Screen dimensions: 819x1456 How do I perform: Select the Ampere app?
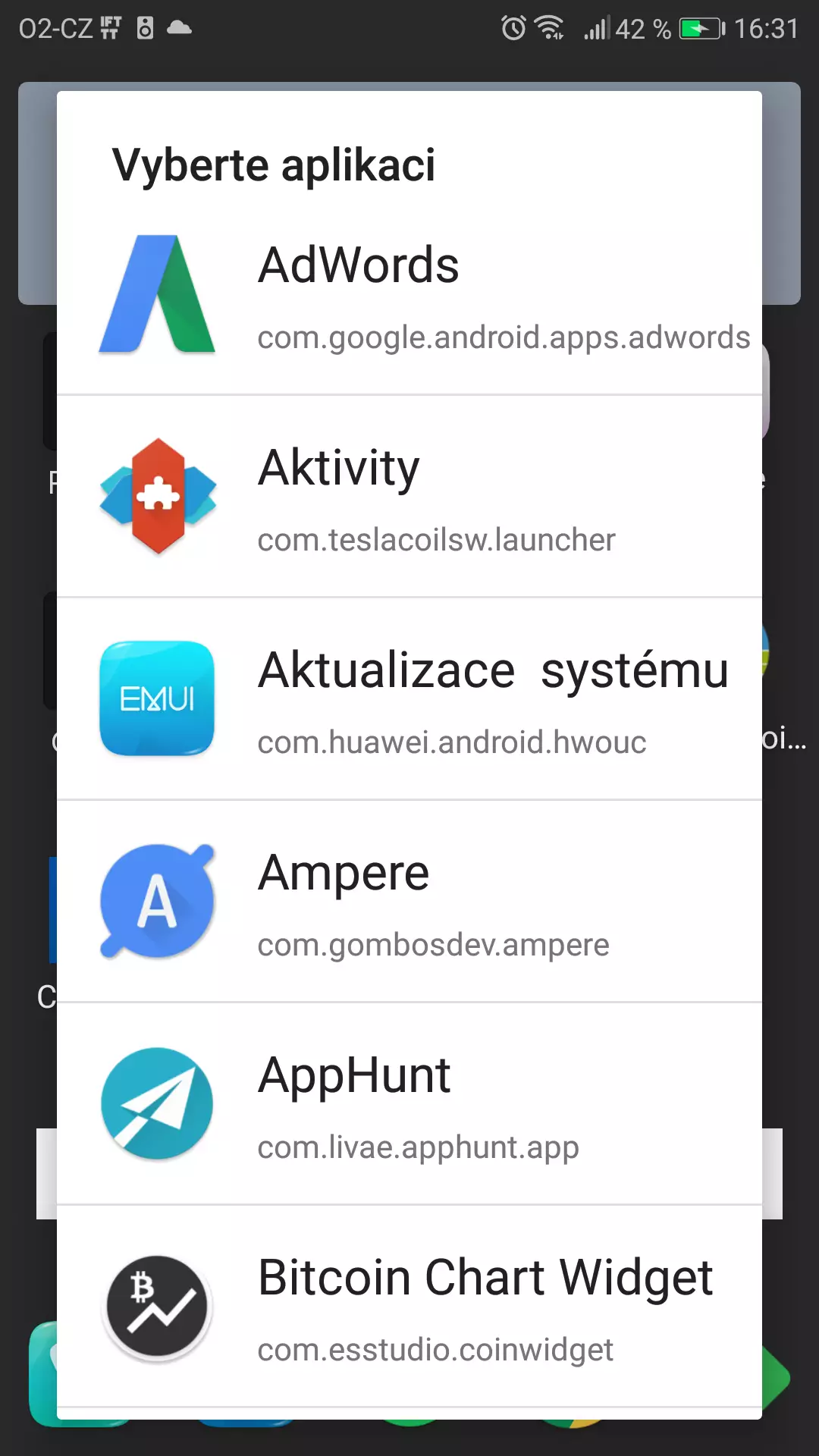click(x=409, y=901)
